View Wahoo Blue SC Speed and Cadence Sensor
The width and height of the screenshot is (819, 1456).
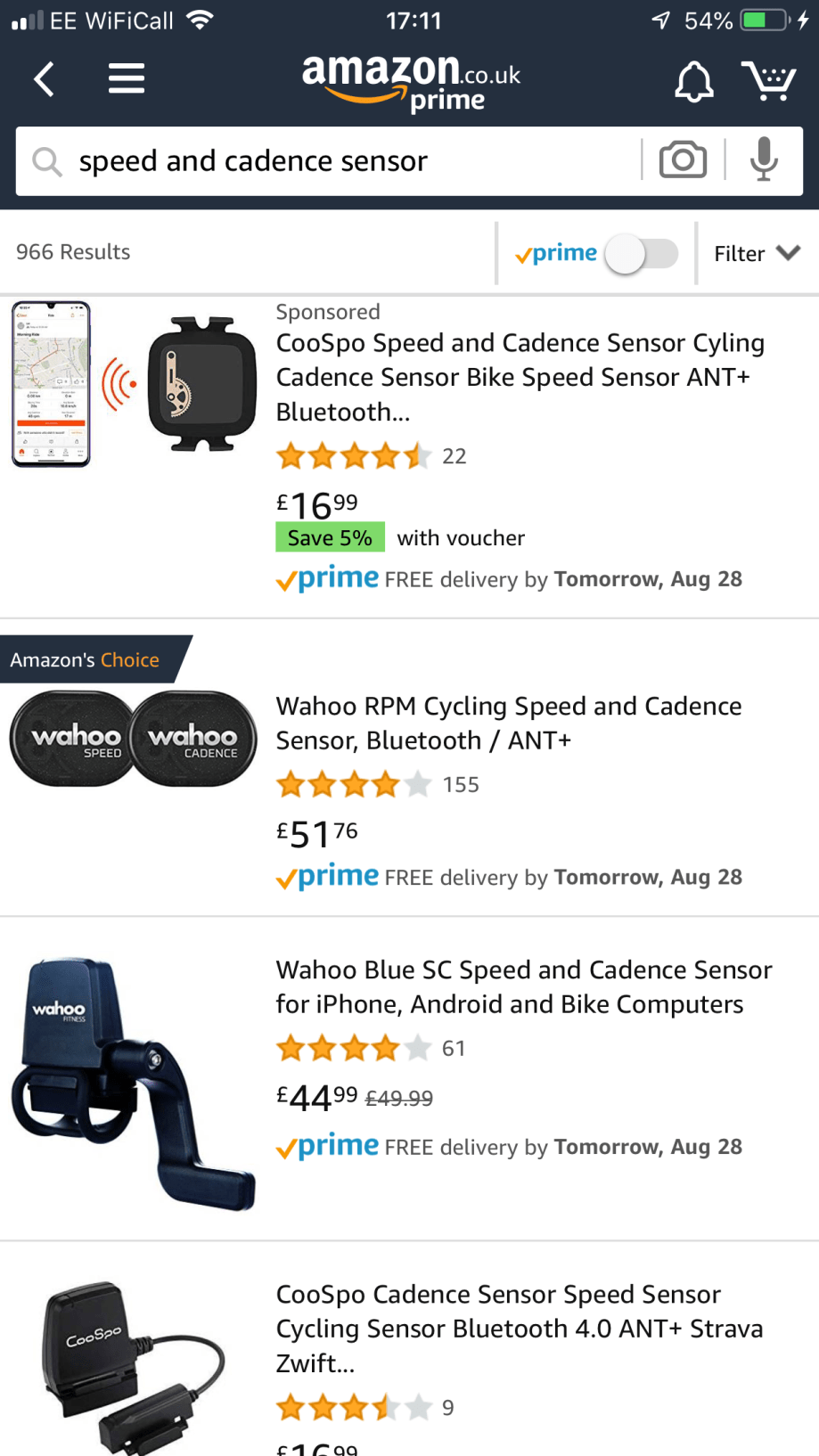tap(523, 986)
